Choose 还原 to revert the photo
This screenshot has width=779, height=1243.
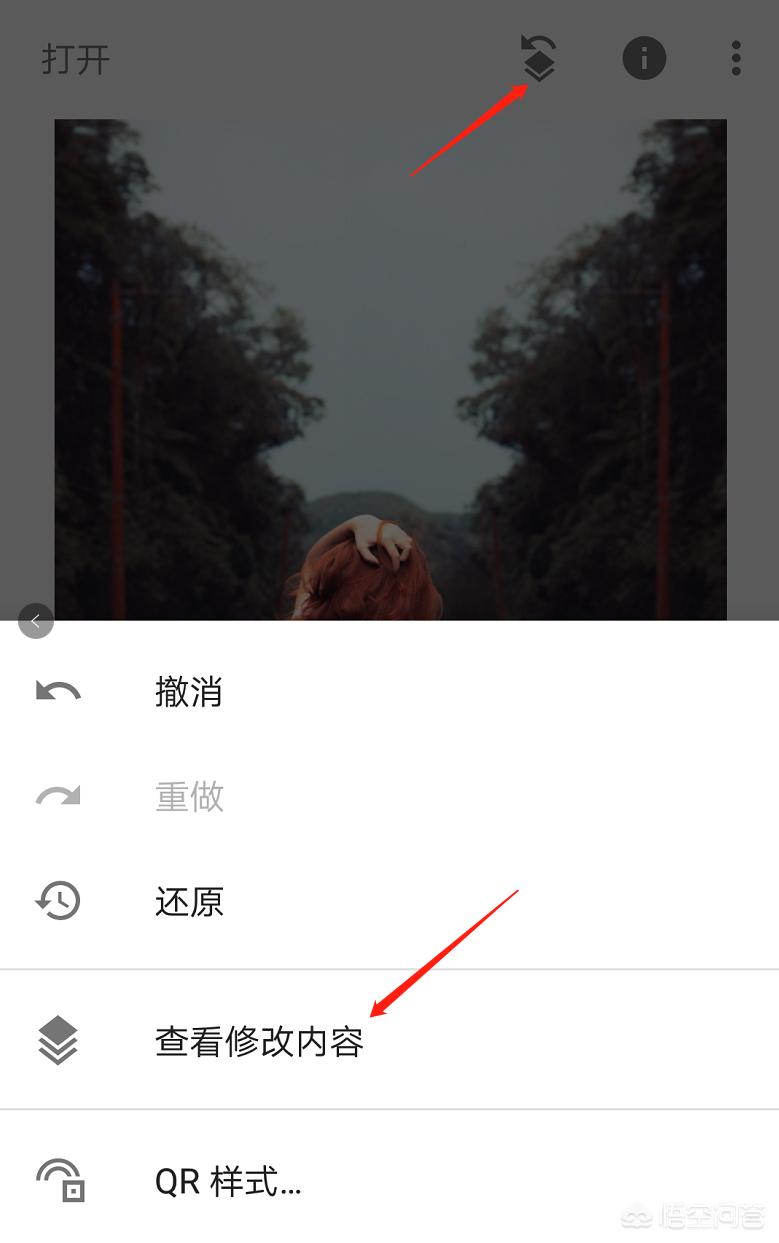coord(189,901)
